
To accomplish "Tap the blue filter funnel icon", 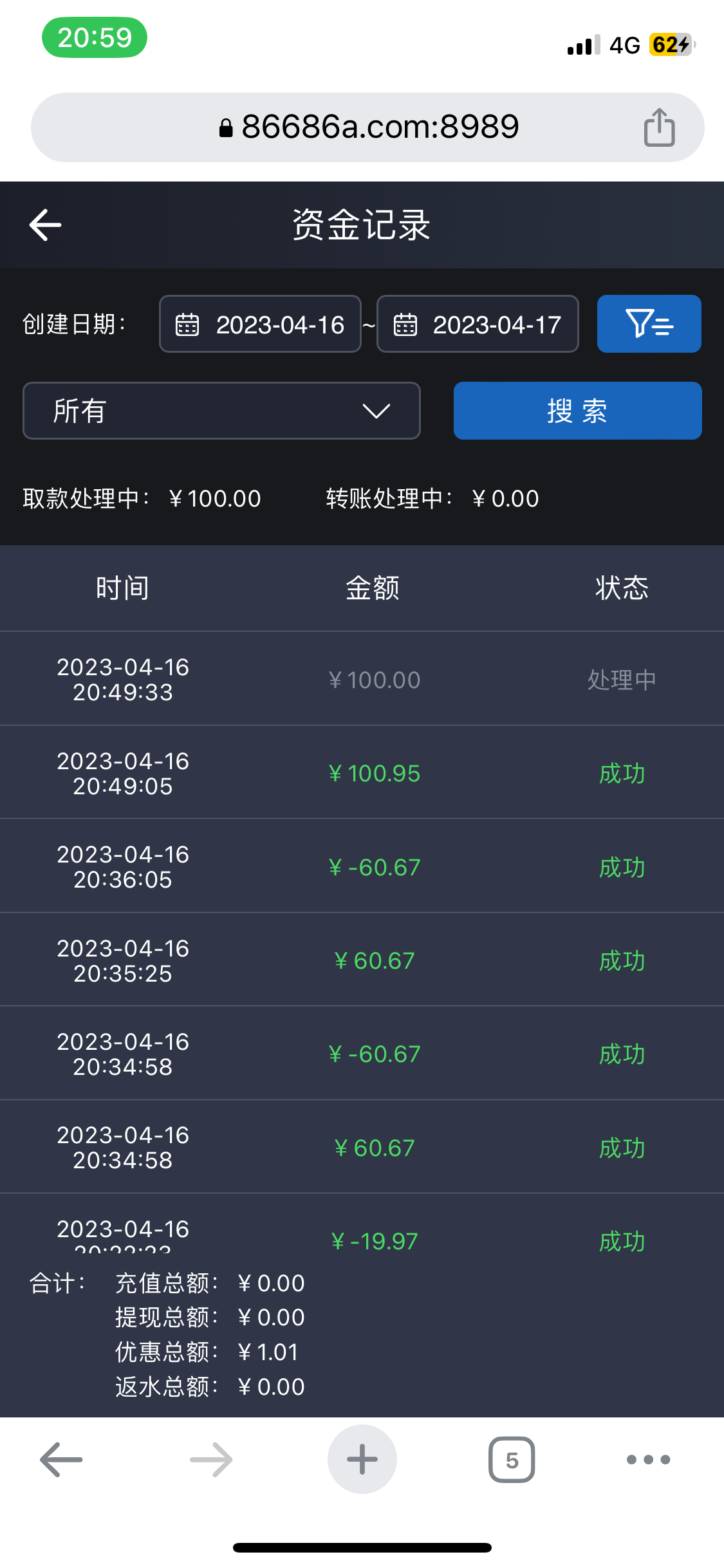I will point(648,324).
